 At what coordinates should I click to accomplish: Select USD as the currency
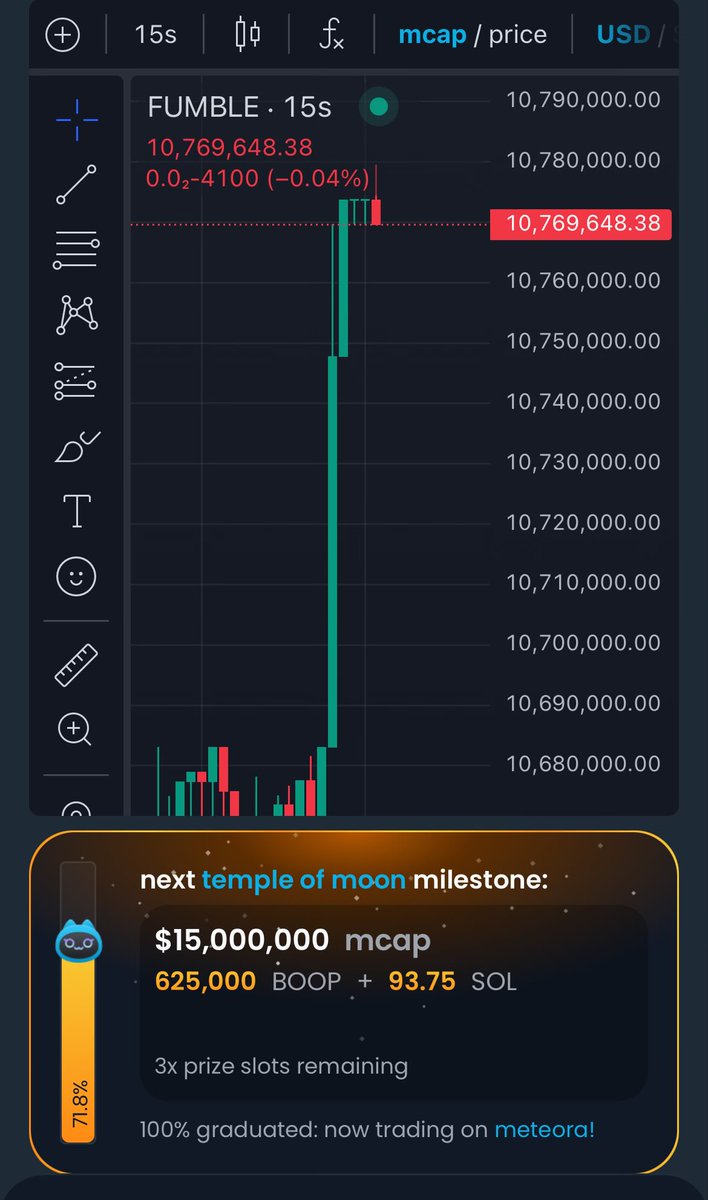point(623,35)
